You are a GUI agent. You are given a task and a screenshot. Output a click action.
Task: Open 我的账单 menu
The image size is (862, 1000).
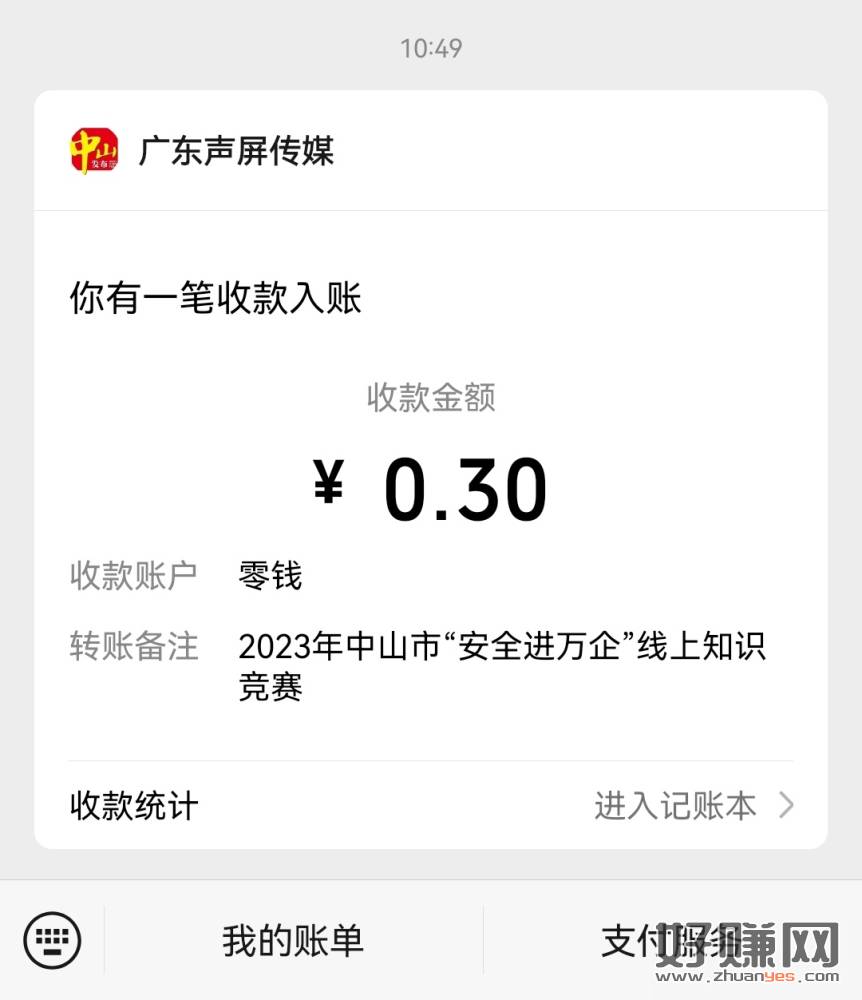293,941
